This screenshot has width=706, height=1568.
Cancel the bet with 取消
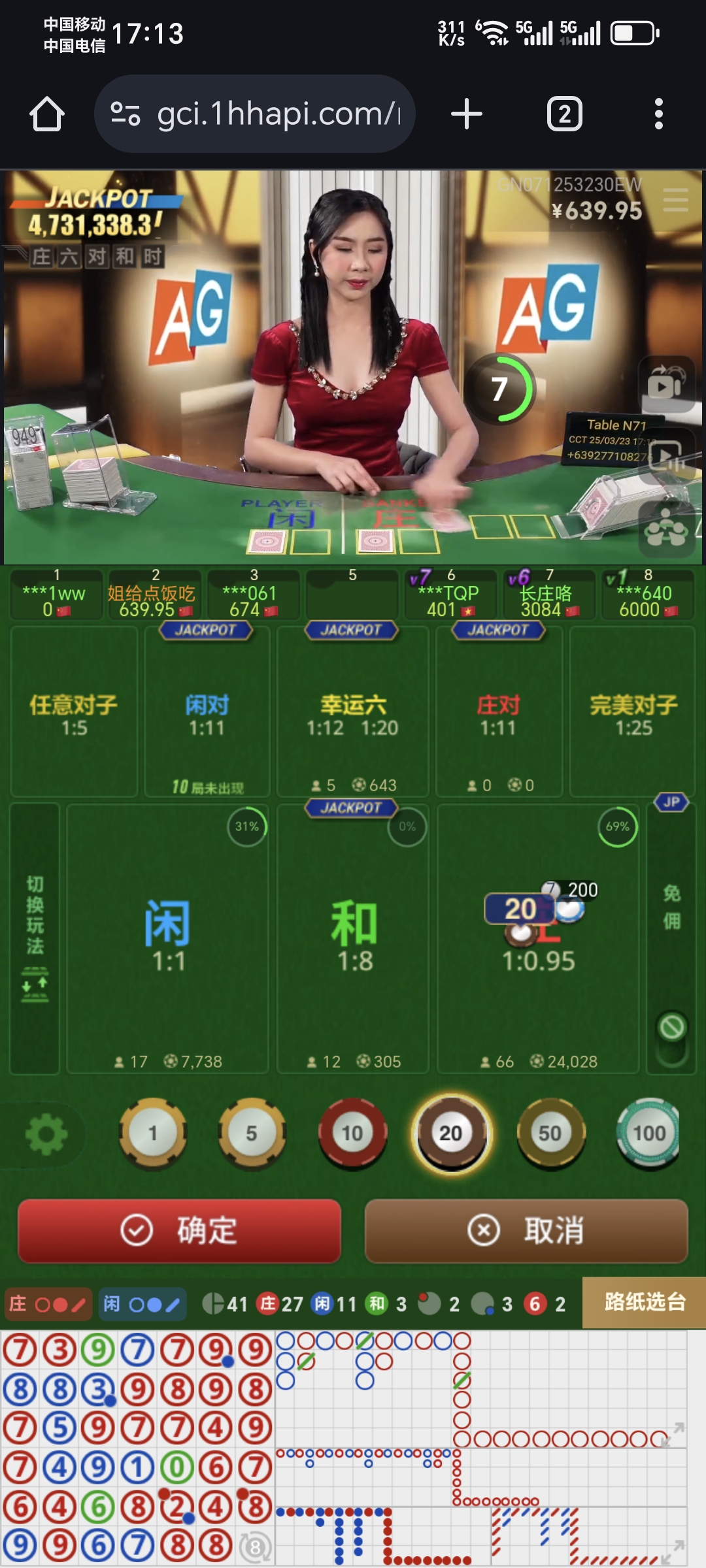point(526,1231)
